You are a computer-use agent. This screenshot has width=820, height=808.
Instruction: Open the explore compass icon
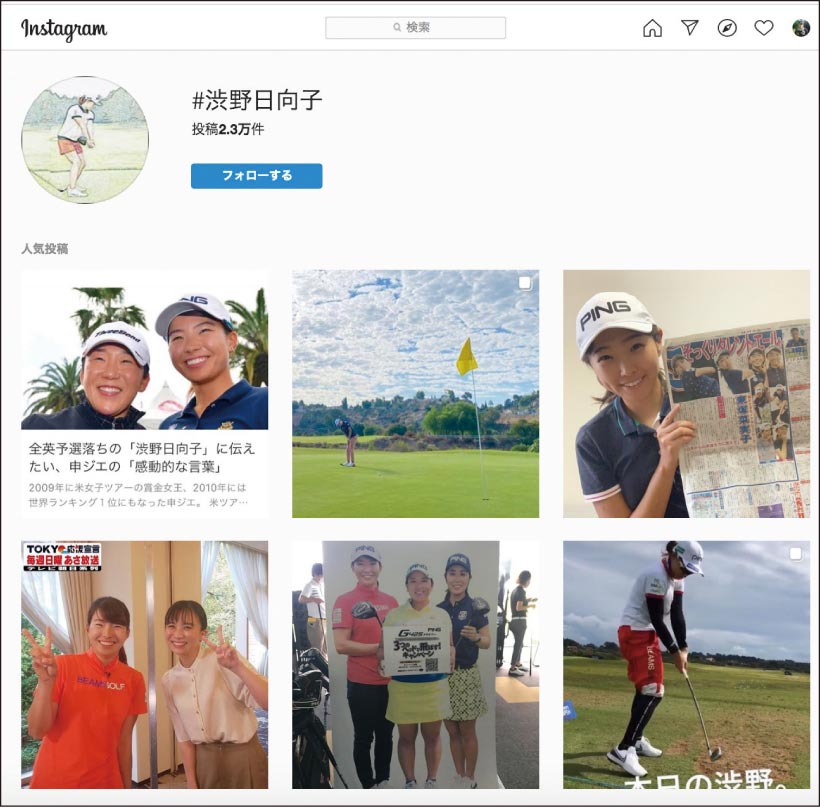[727, 28]
